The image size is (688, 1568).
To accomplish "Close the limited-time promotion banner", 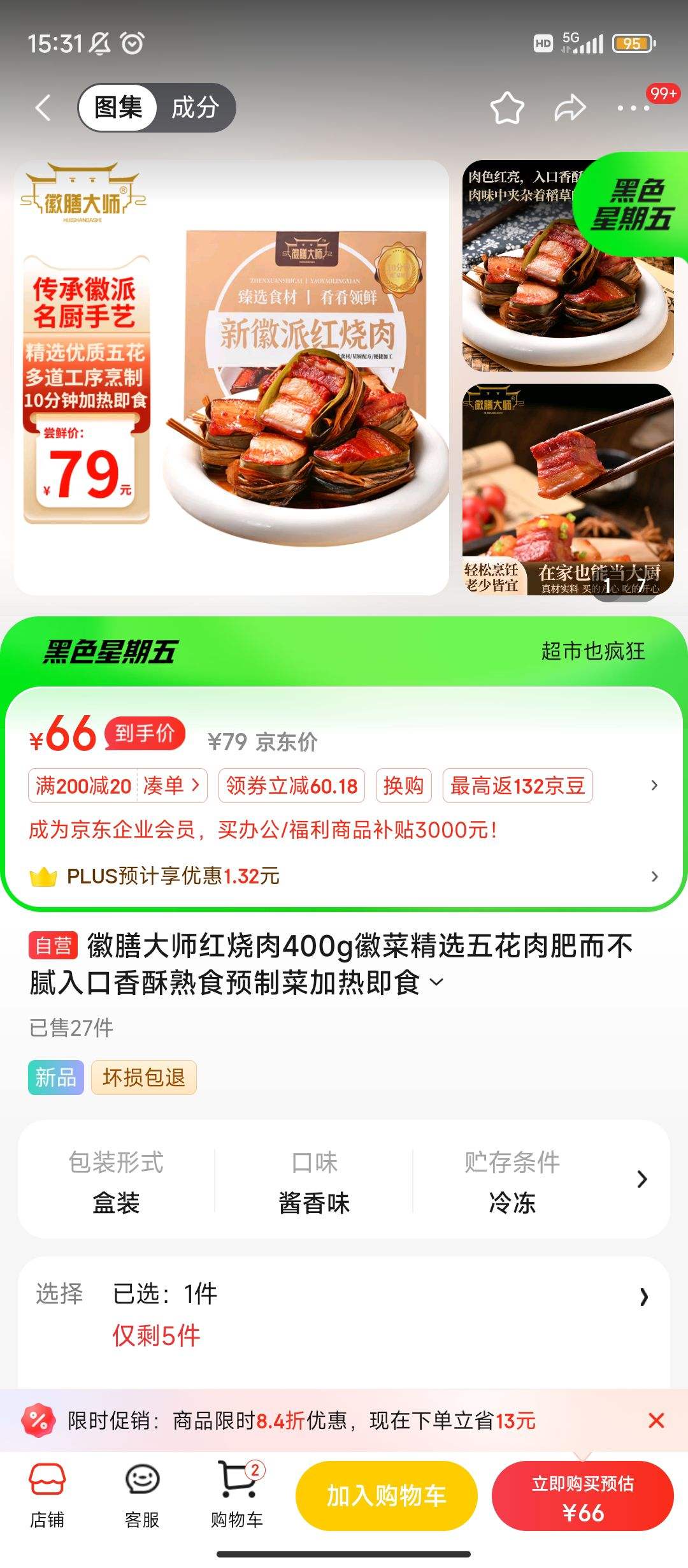I will click(655, 1421).
